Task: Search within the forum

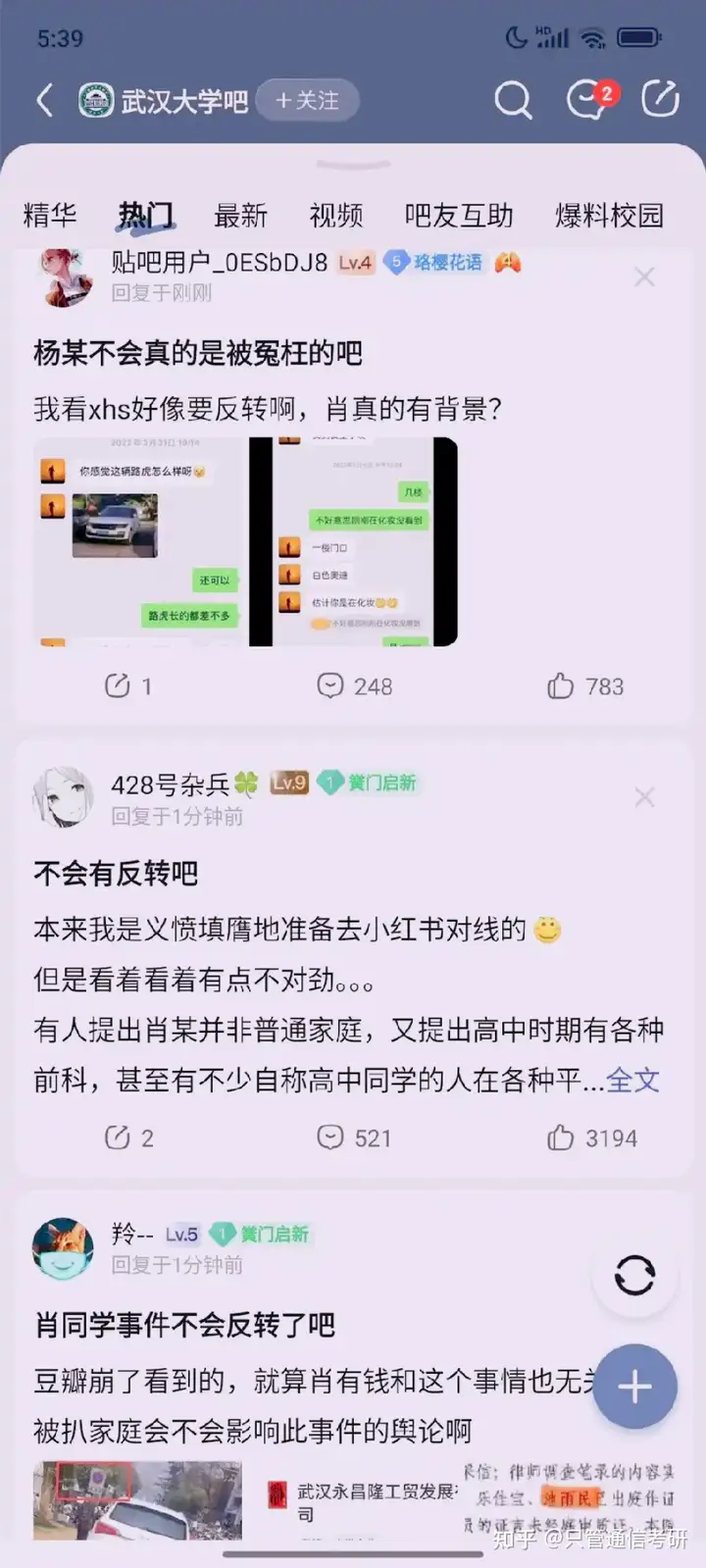Action: point(512,100)
